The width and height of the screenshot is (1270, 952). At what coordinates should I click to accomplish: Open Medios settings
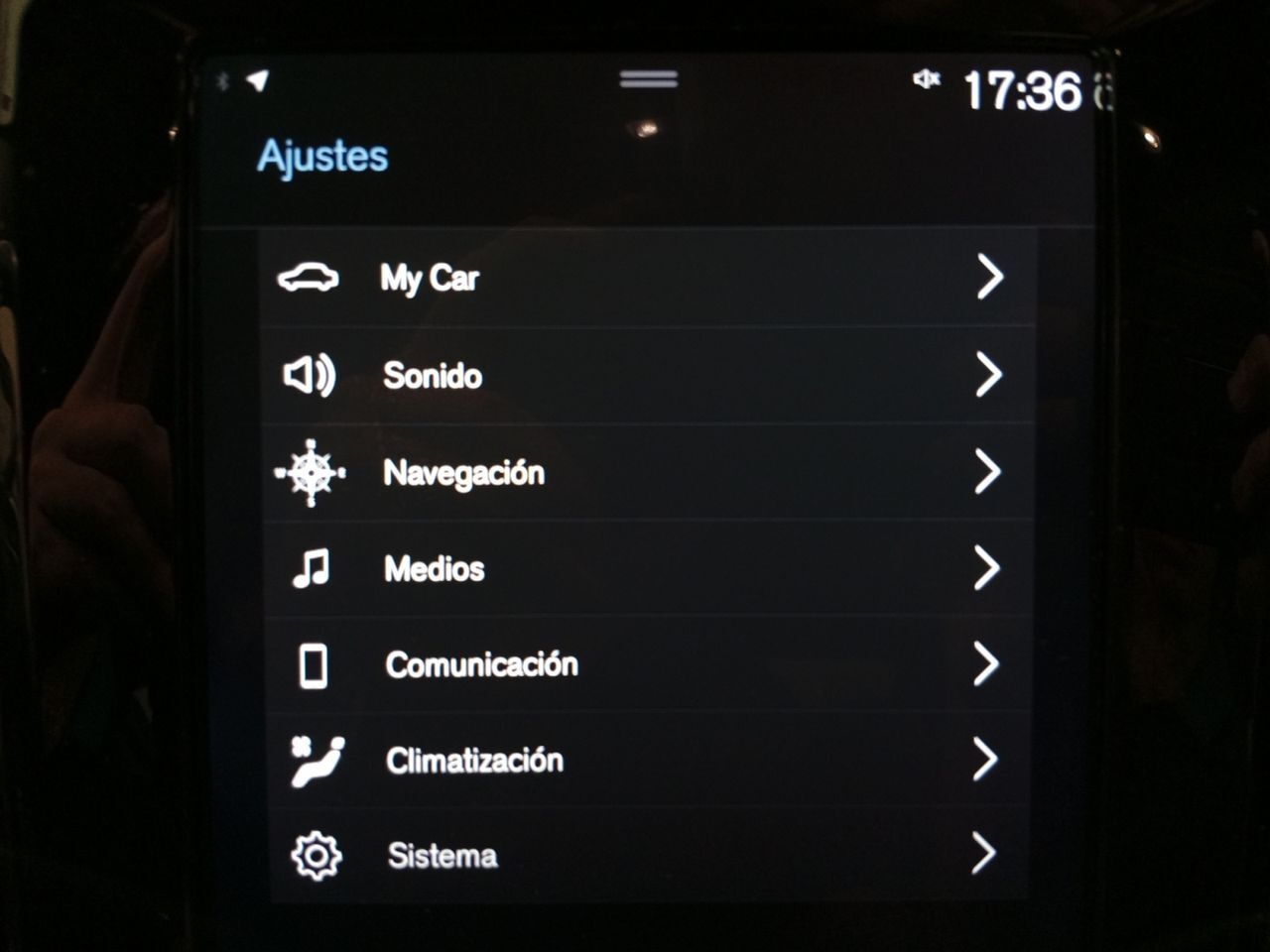pyautogui.click(x=645, y=568)
